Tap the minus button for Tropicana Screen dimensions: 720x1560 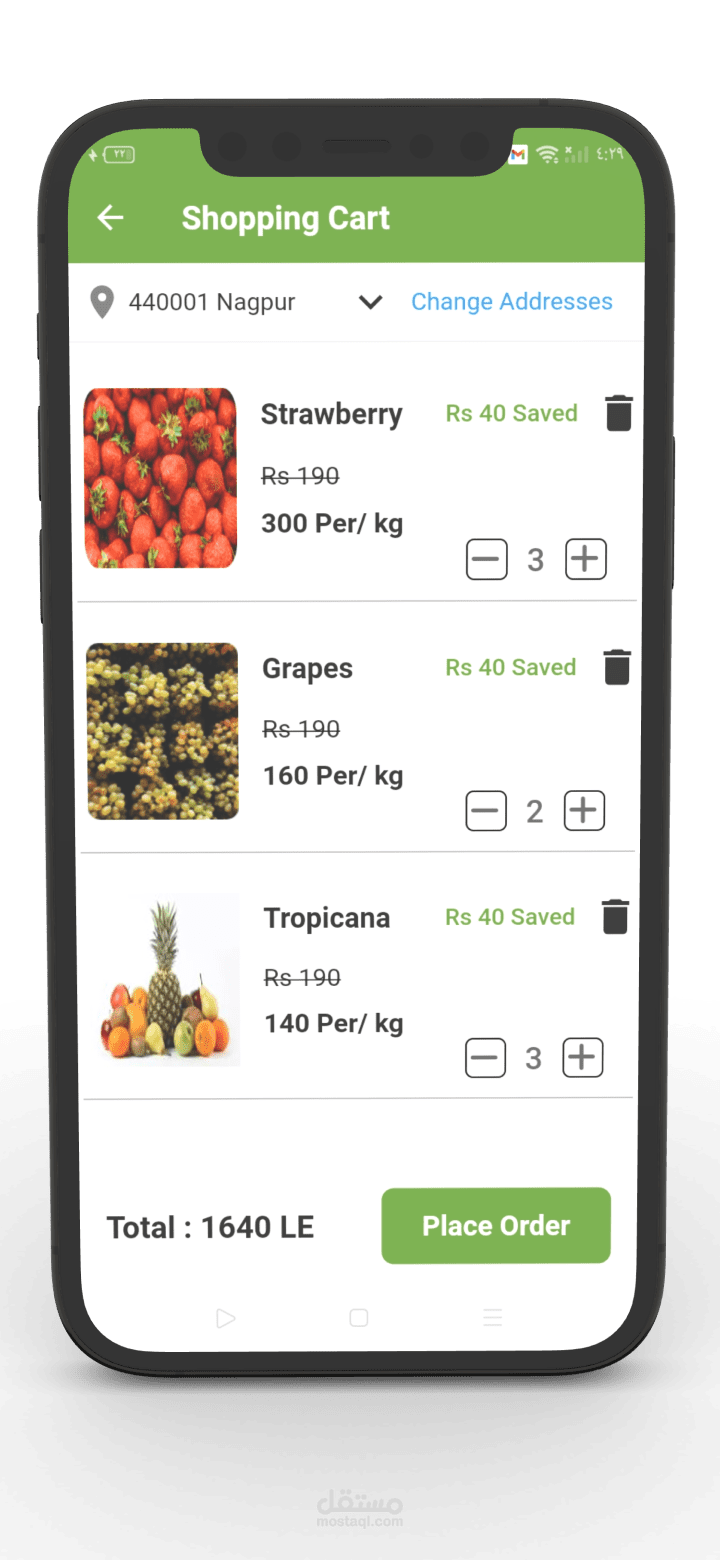[x=485, y=1058]
